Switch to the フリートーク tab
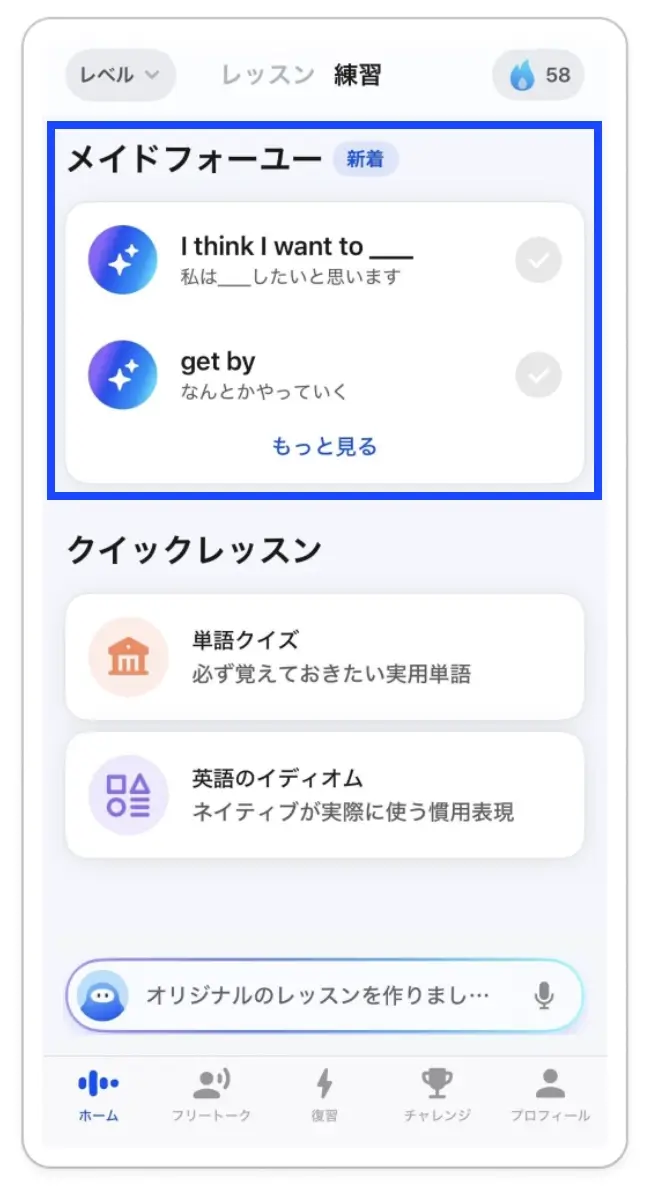Image resolution: width=648 pixels, height=1198 pixels. 211,1095
